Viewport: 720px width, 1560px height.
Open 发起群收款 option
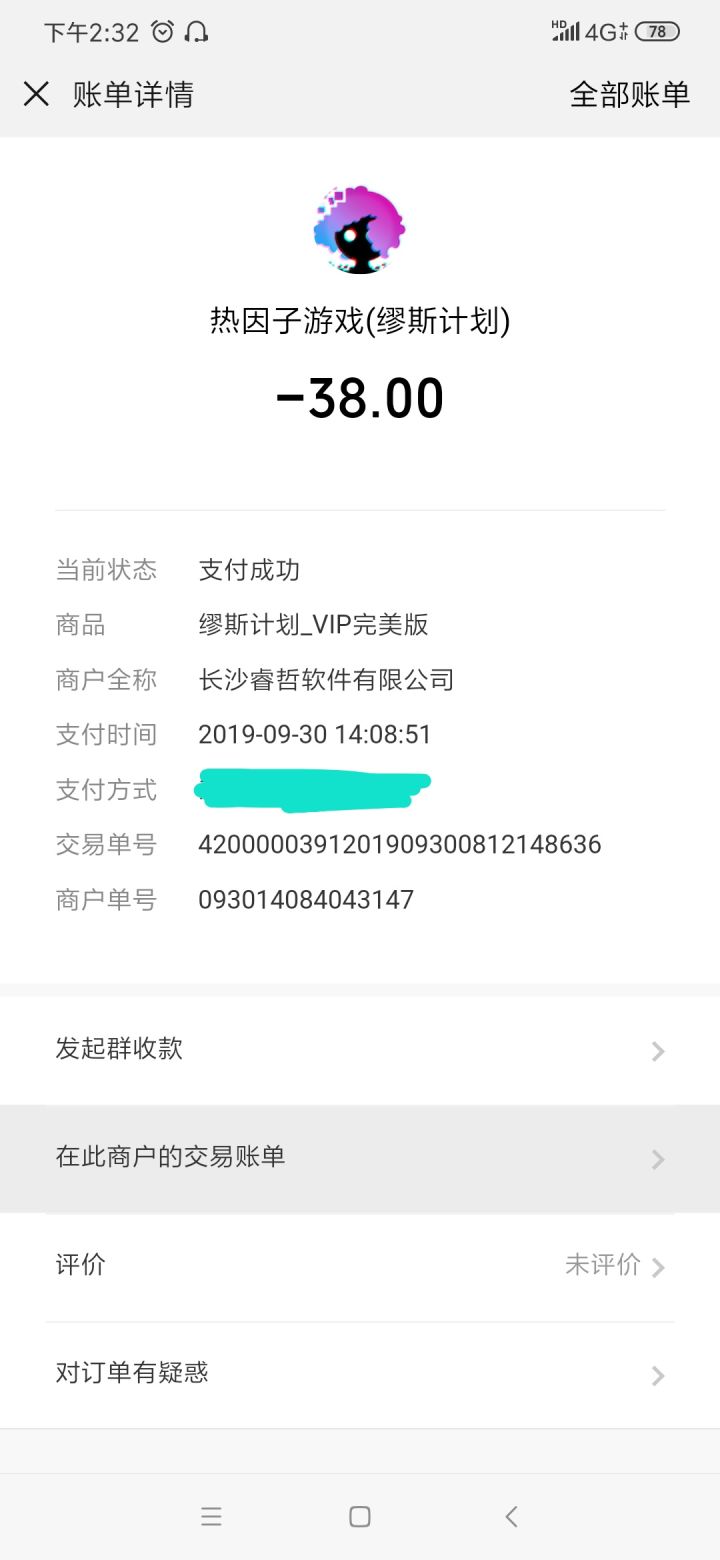click(119, 1051)
